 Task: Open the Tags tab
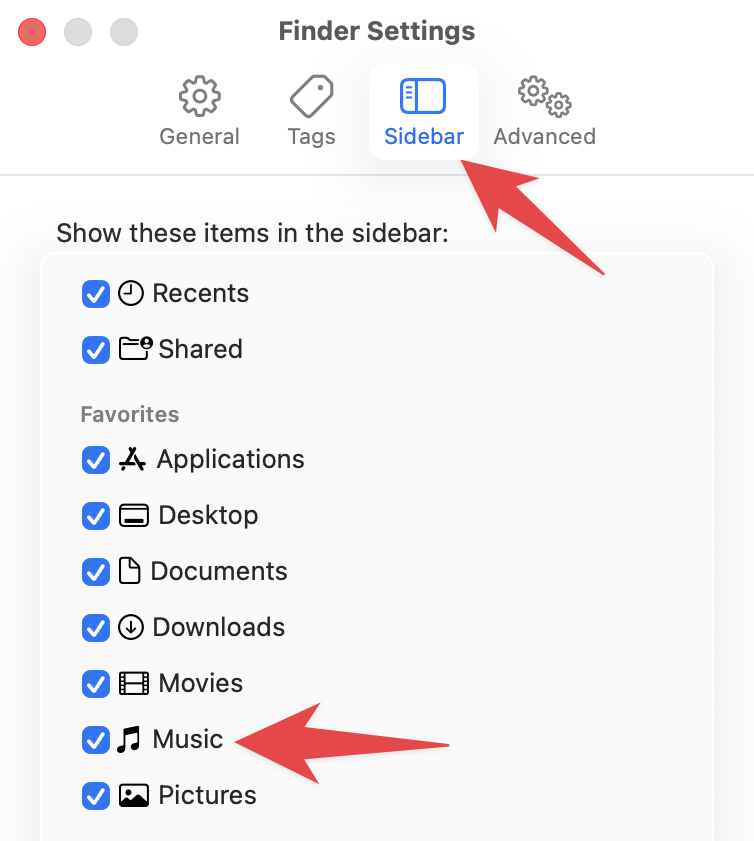click(x=311, y=112)
